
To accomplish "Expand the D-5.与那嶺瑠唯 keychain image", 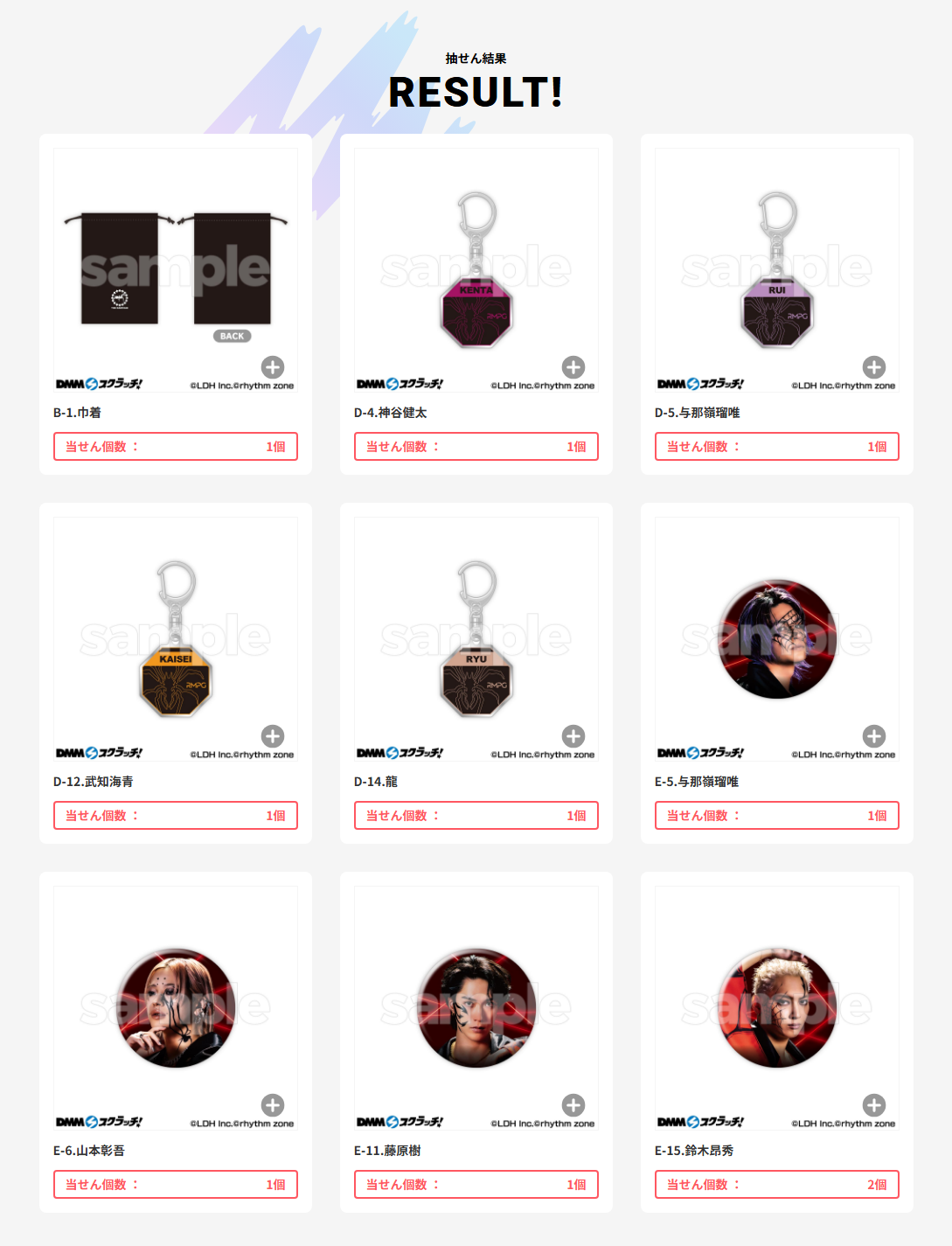I will click(874, 367).
